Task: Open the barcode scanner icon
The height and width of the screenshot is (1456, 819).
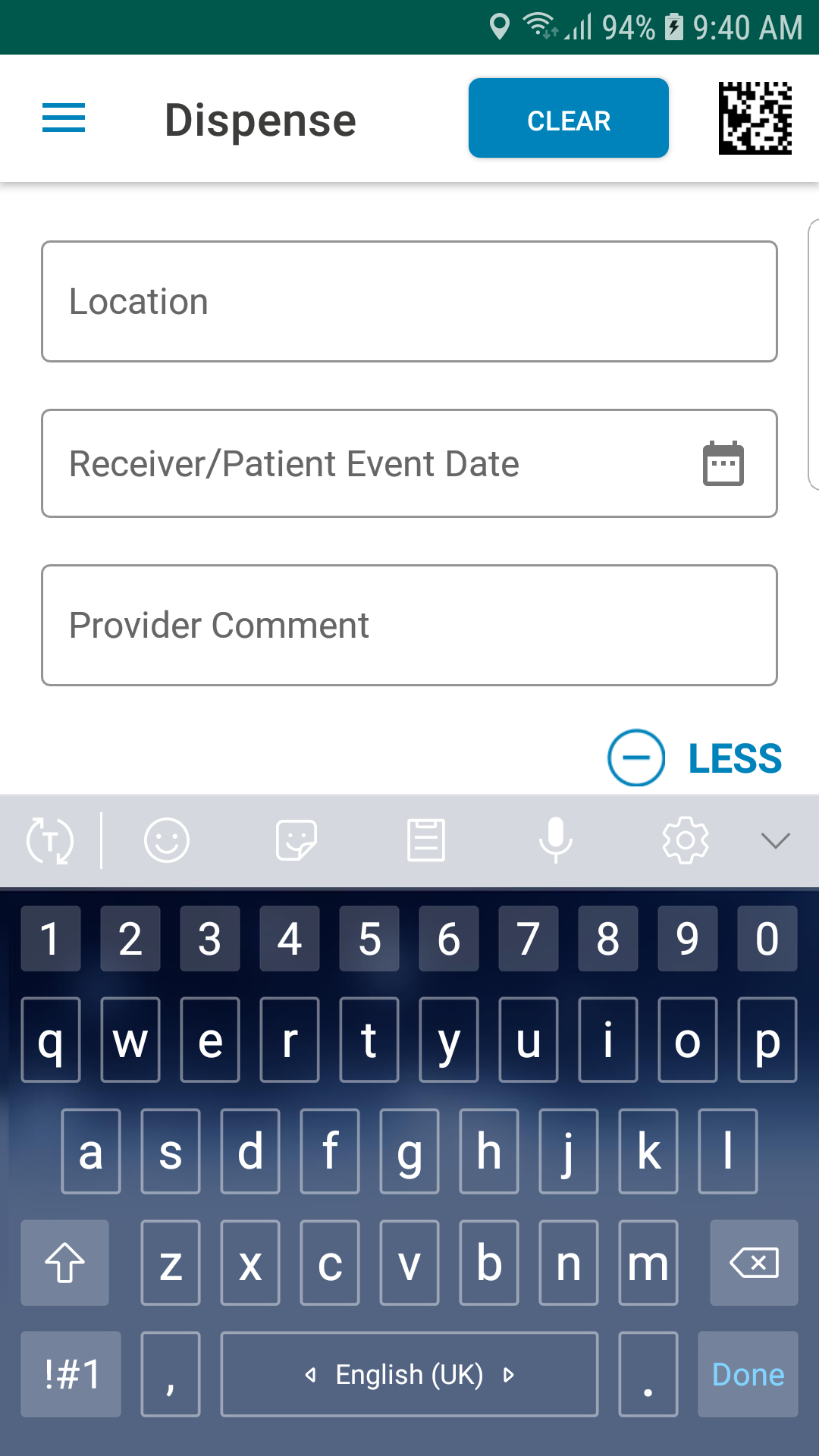Action: point(755,118)
